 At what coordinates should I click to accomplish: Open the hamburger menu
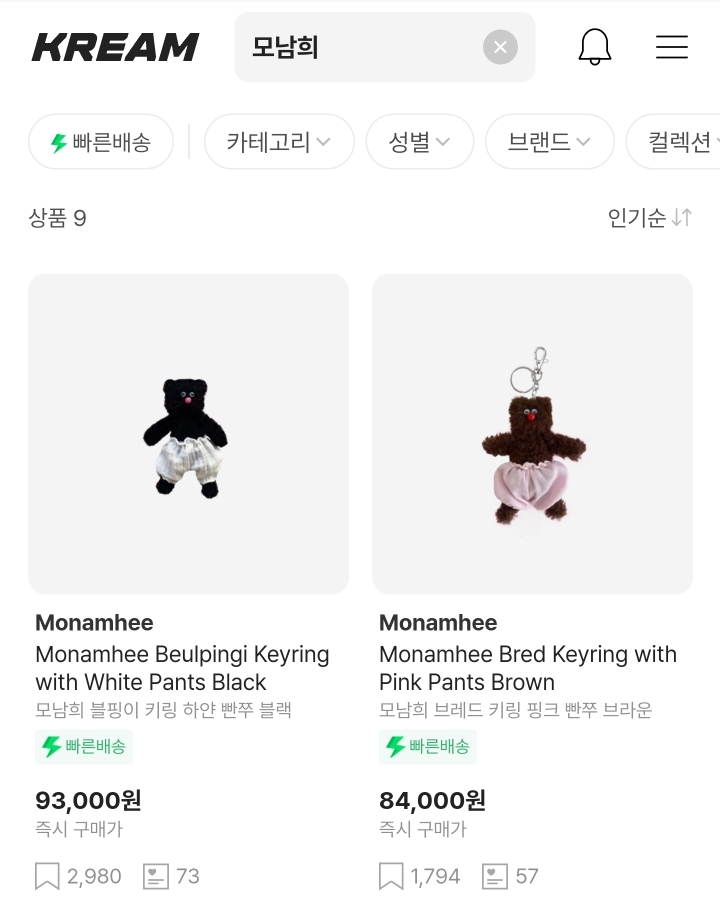coord(672,47)
